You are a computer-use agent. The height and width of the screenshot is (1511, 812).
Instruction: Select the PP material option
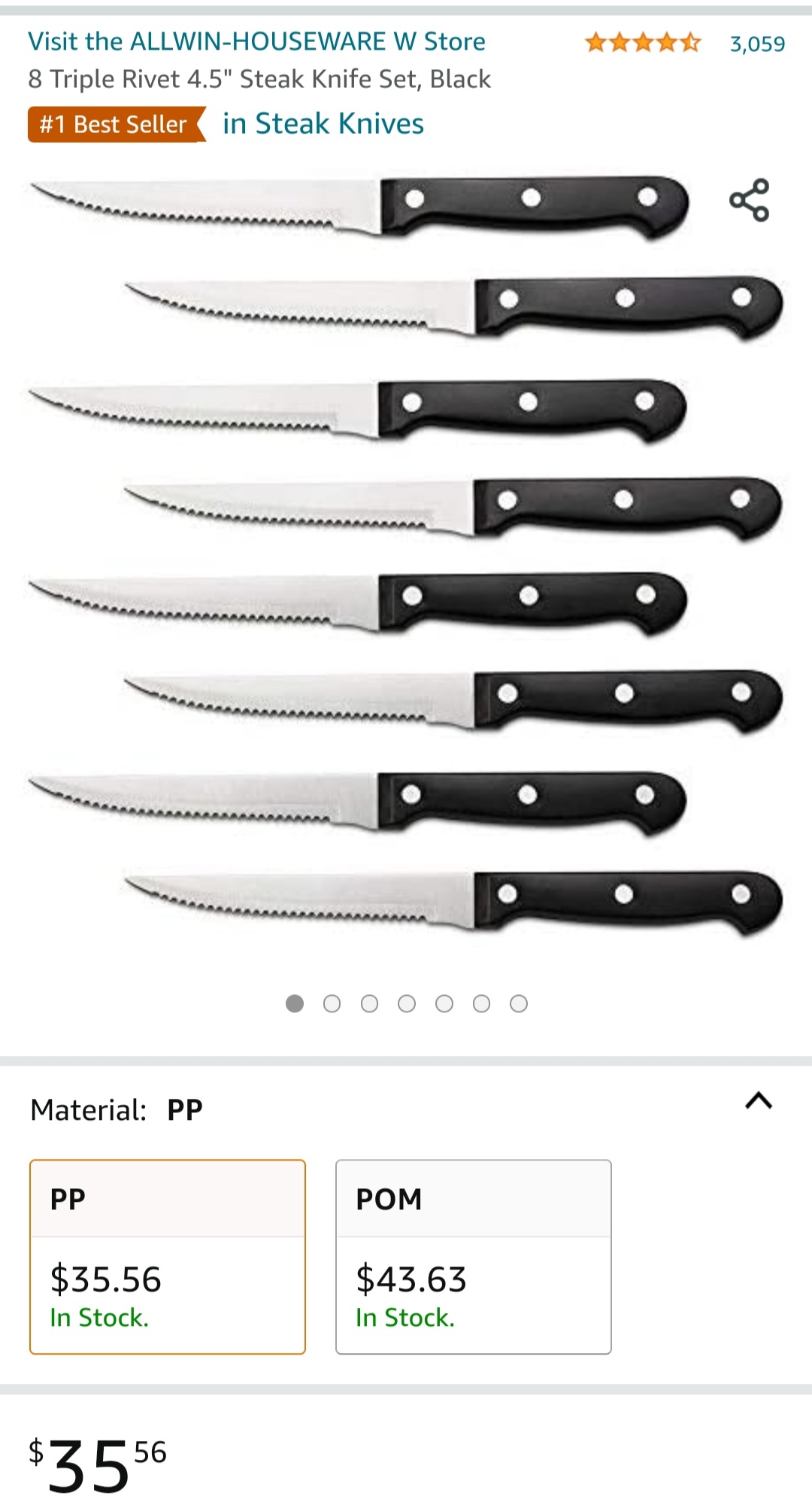[168, 1257]
